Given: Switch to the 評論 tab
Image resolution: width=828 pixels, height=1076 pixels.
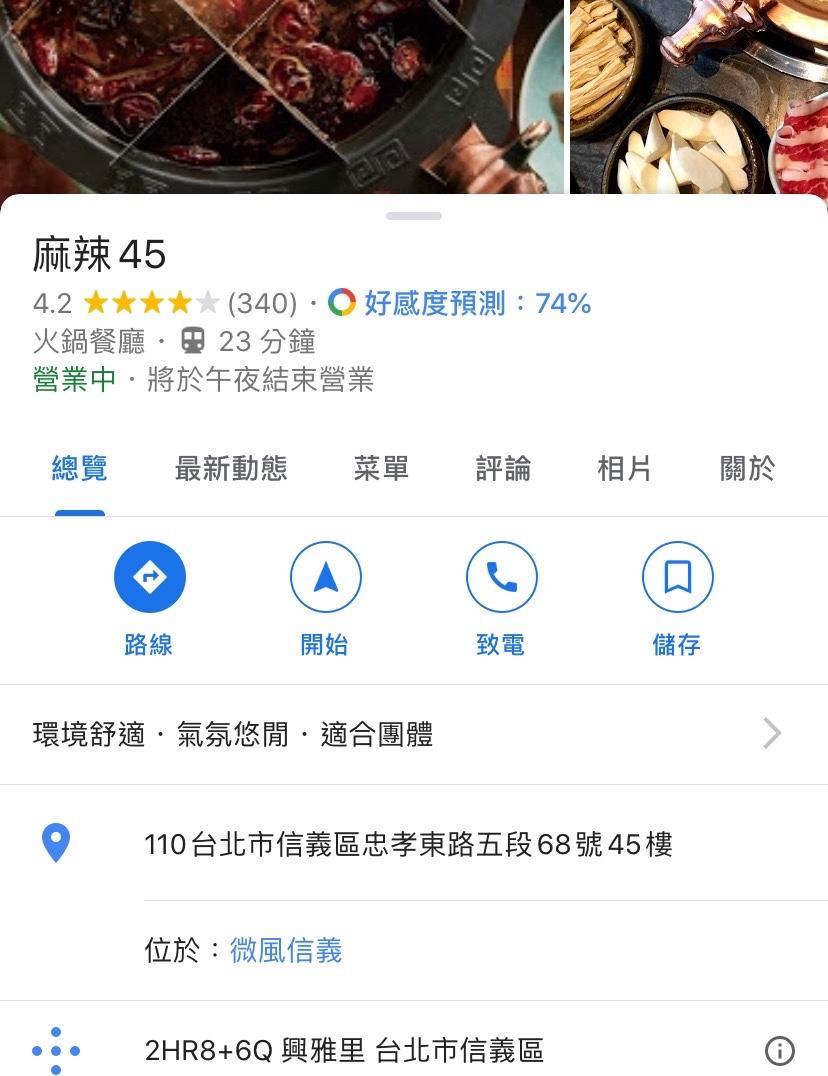Looking at the screenshot, I should coord(504,469).
